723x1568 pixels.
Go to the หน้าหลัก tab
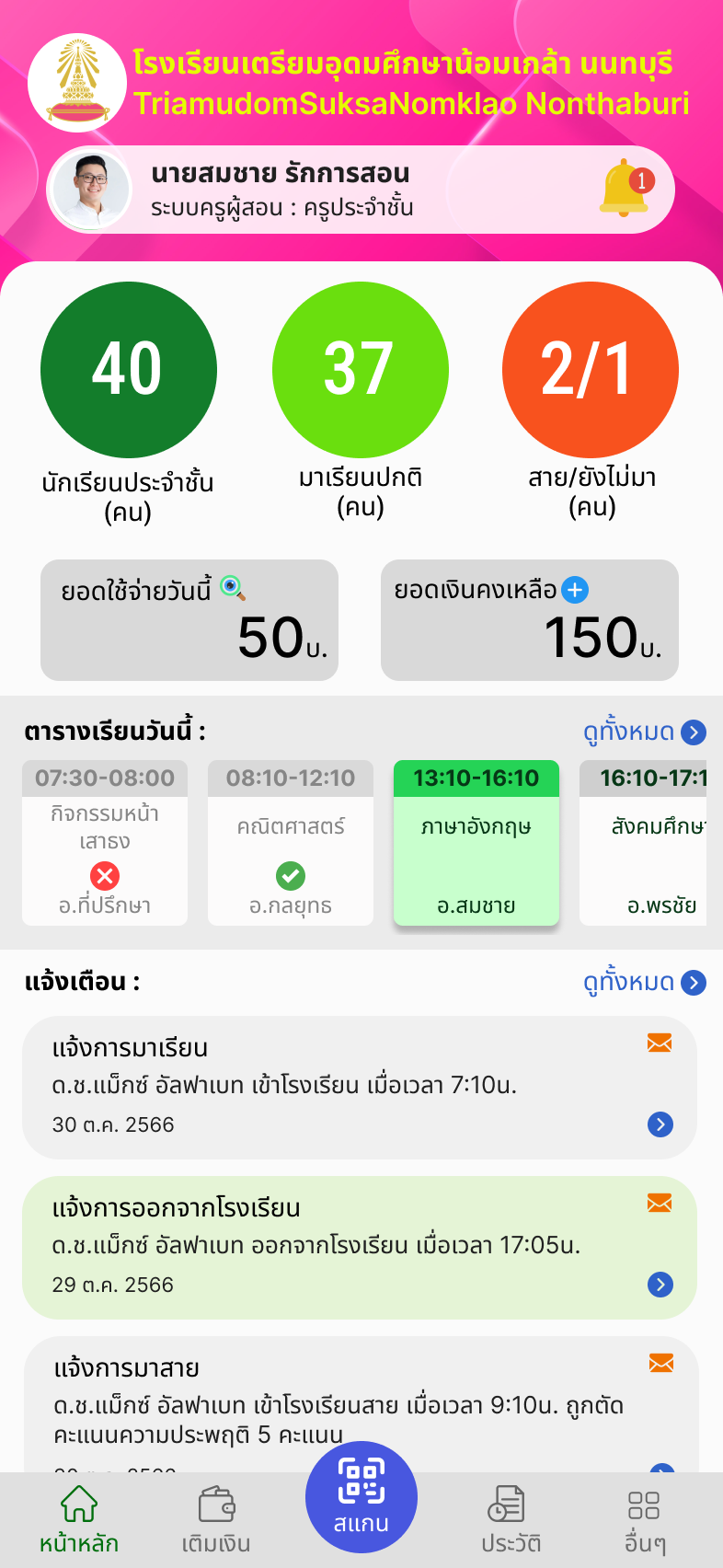[79, 1520]
